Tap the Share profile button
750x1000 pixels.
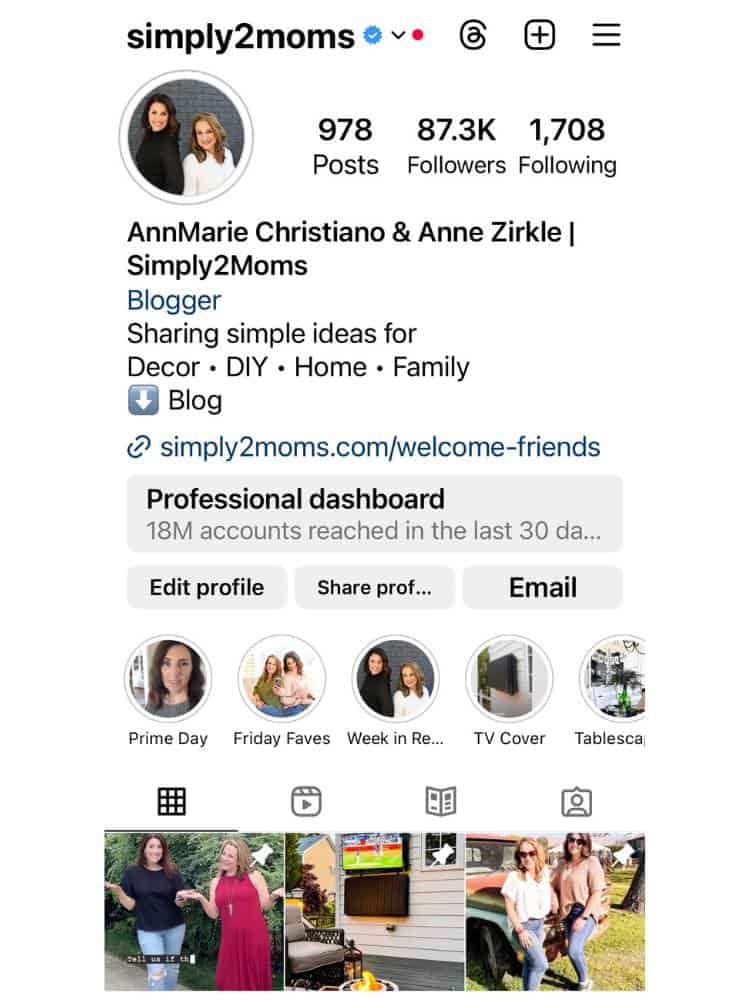point(374,587)
